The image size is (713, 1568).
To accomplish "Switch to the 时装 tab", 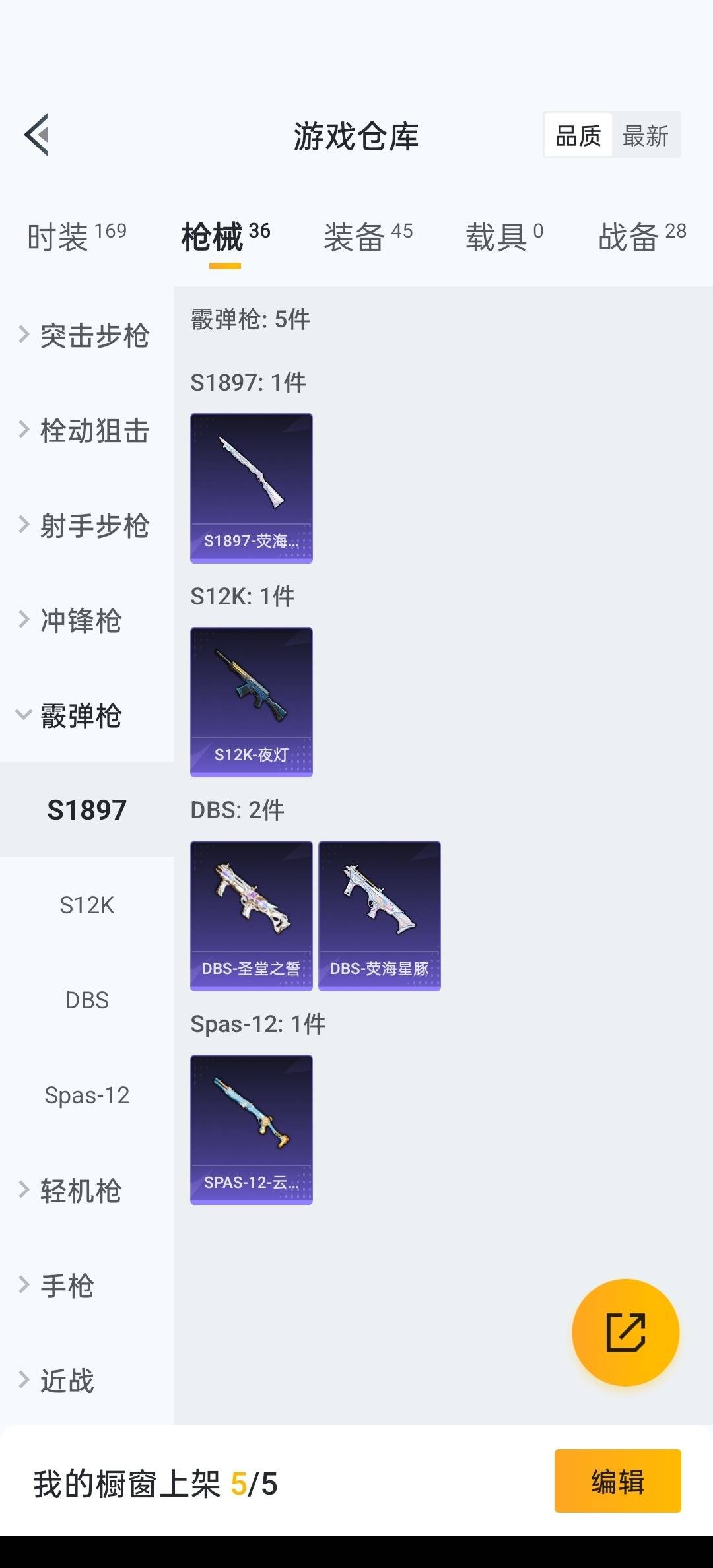I will click(77, 236).
